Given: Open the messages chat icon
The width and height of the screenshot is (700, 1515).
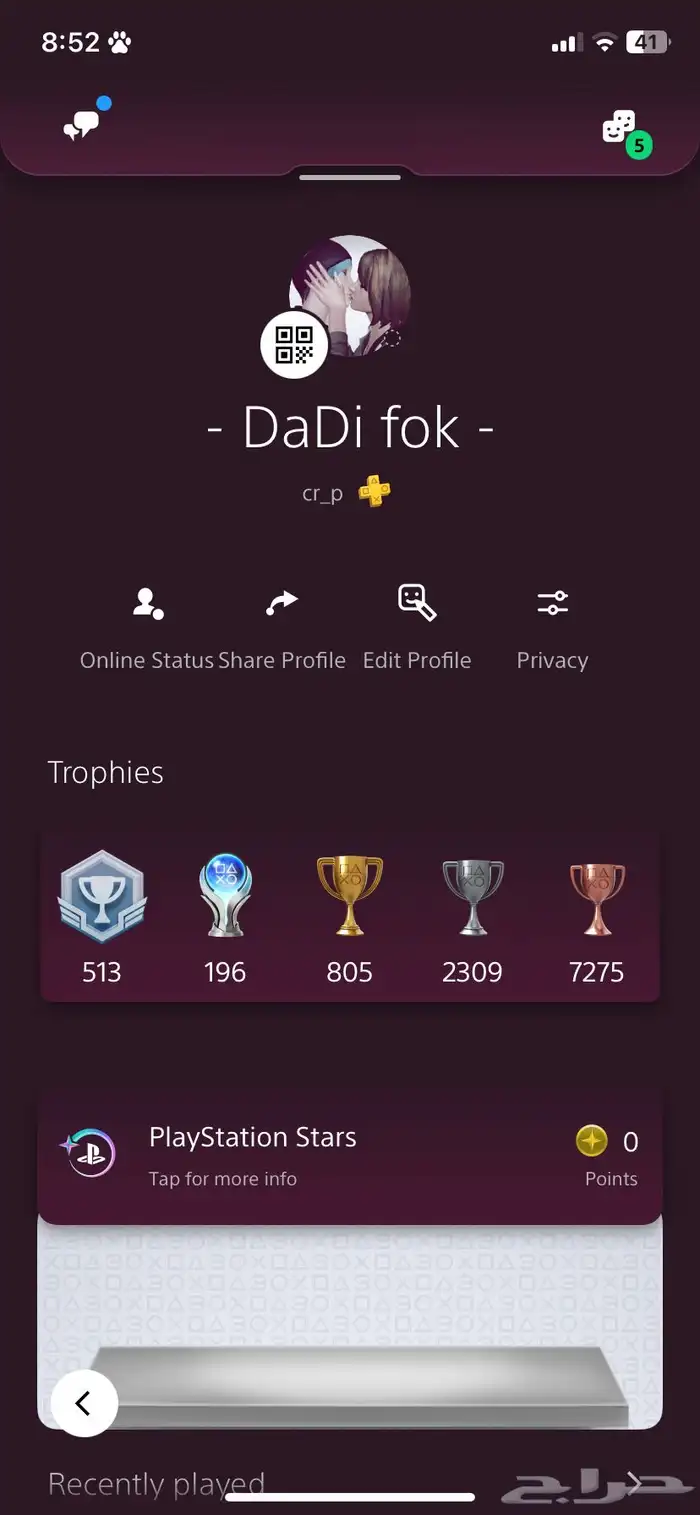Looking at the screenshot, I should click(x=83, y=125).
